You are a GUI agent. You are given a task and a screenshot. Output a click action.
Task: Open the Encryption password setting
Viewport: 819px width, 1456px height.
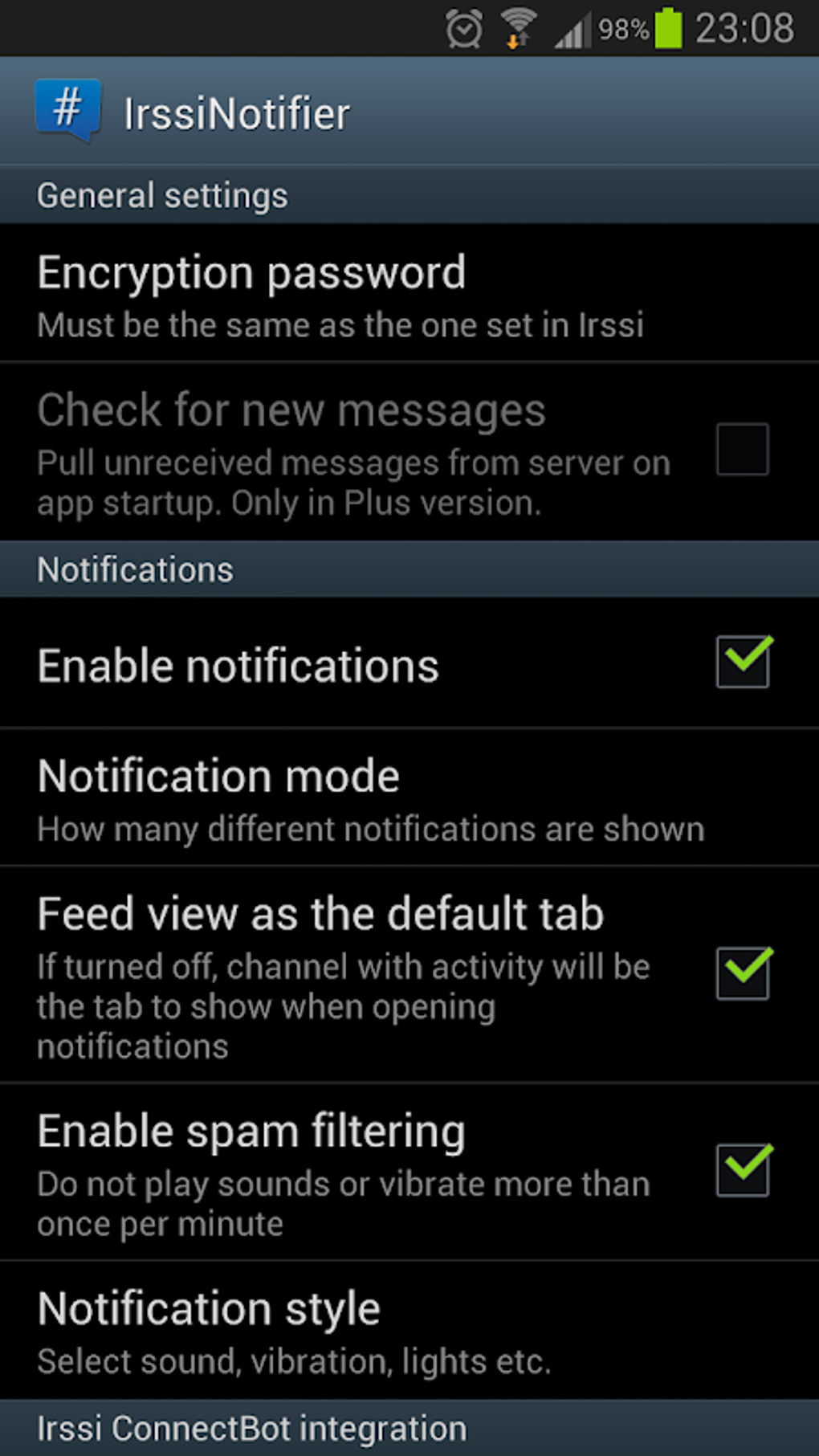(x=409, y=293)
